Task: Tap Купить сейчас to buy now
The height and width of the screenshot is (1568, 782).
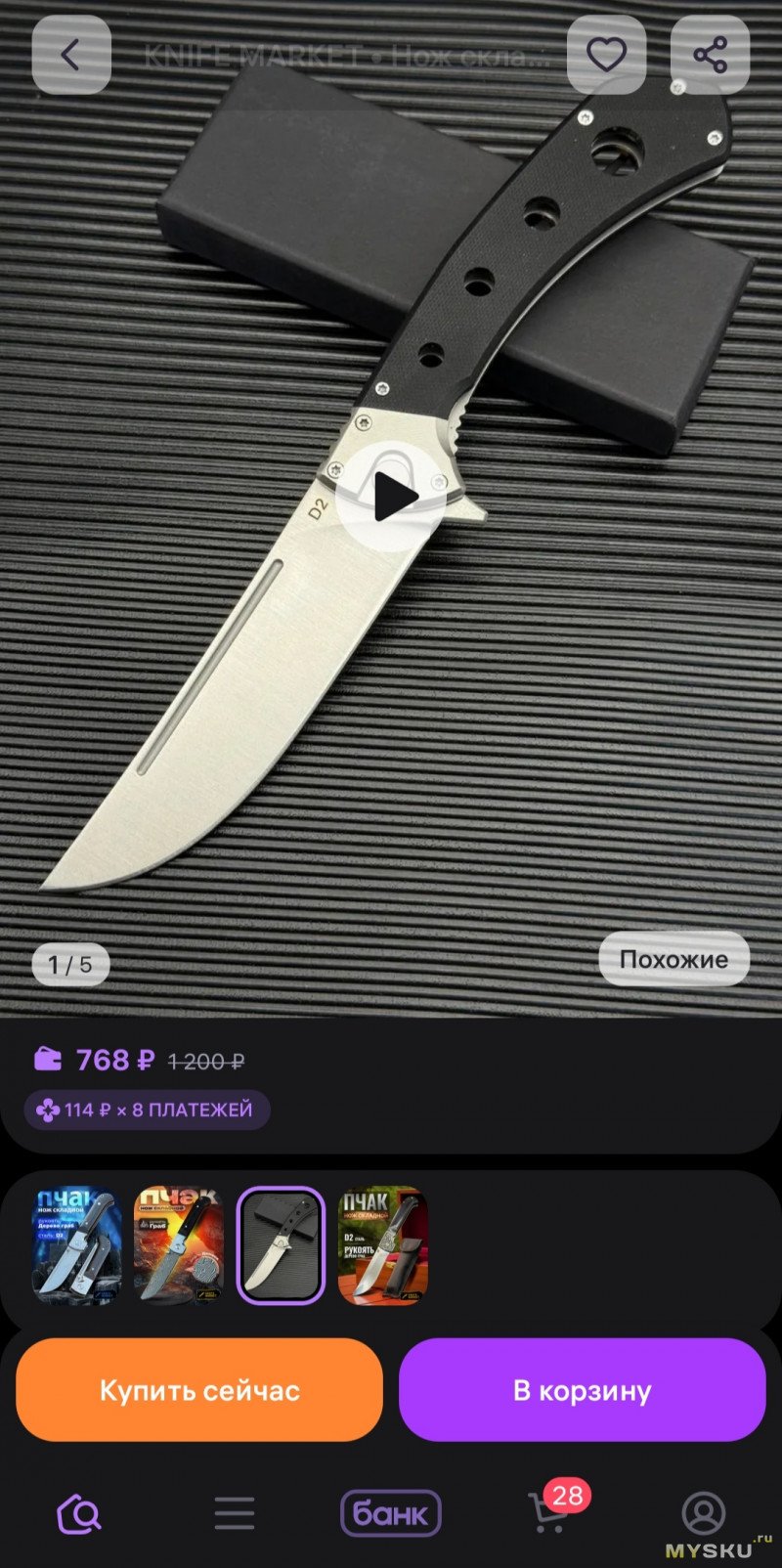Action: pos(199,1390)
